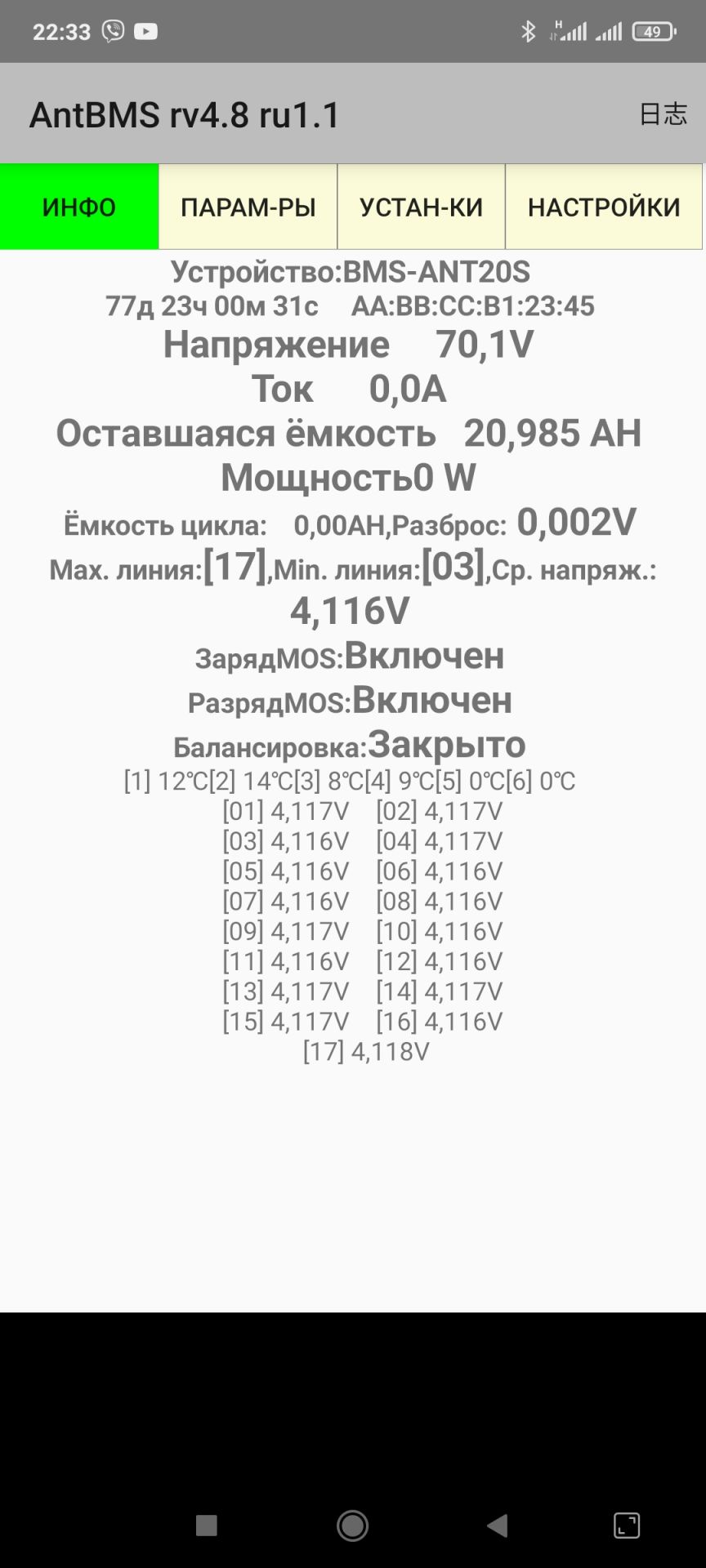
Task: Tap the system back button
Action: 497,1525
